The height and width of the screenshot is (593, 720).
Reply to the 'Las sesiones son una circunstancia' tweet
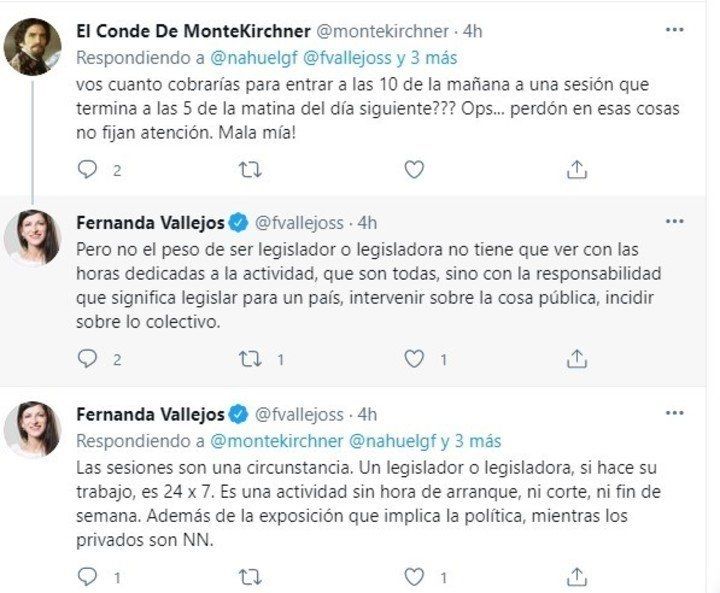click(x=88, y=576)
